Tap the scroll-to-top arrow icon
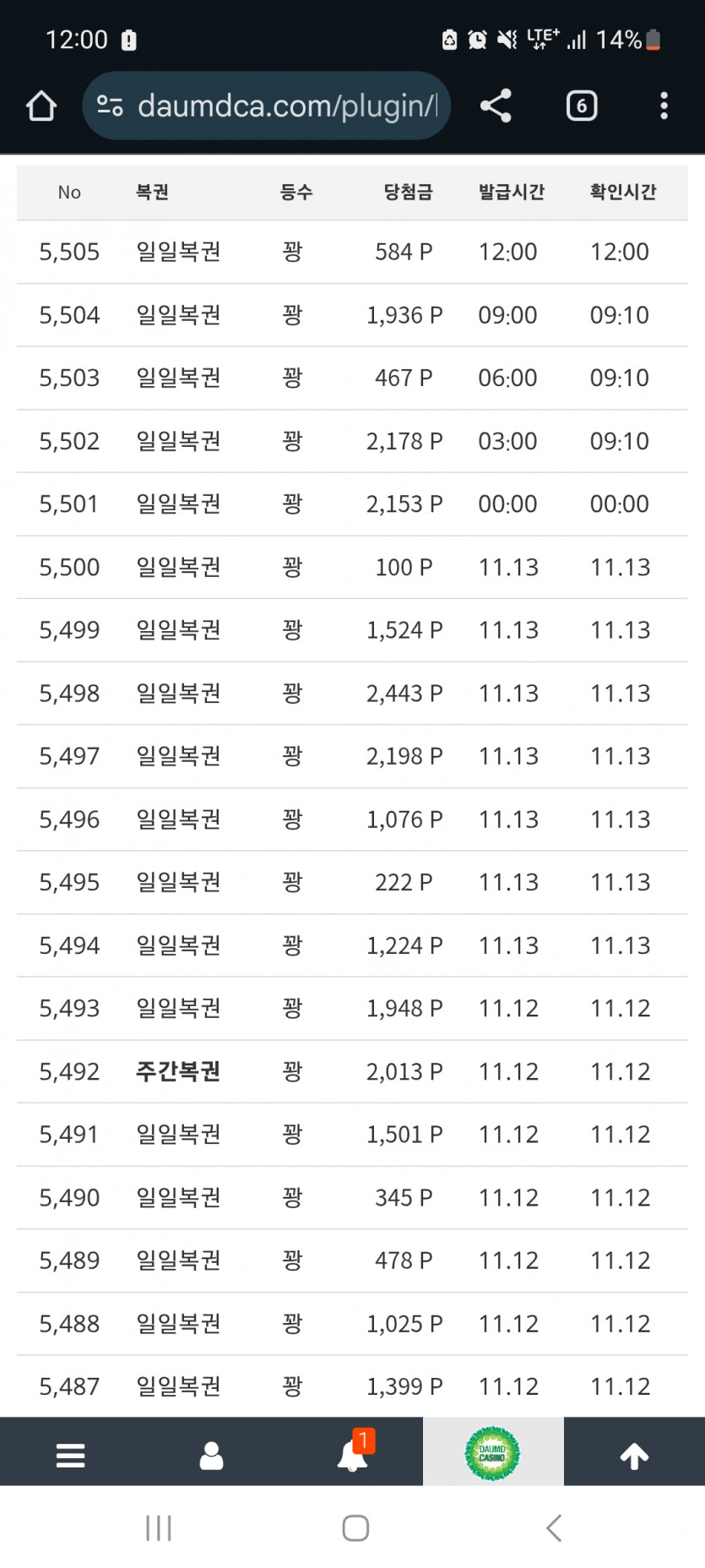The image size is (705, 1568). point(633,1453)
